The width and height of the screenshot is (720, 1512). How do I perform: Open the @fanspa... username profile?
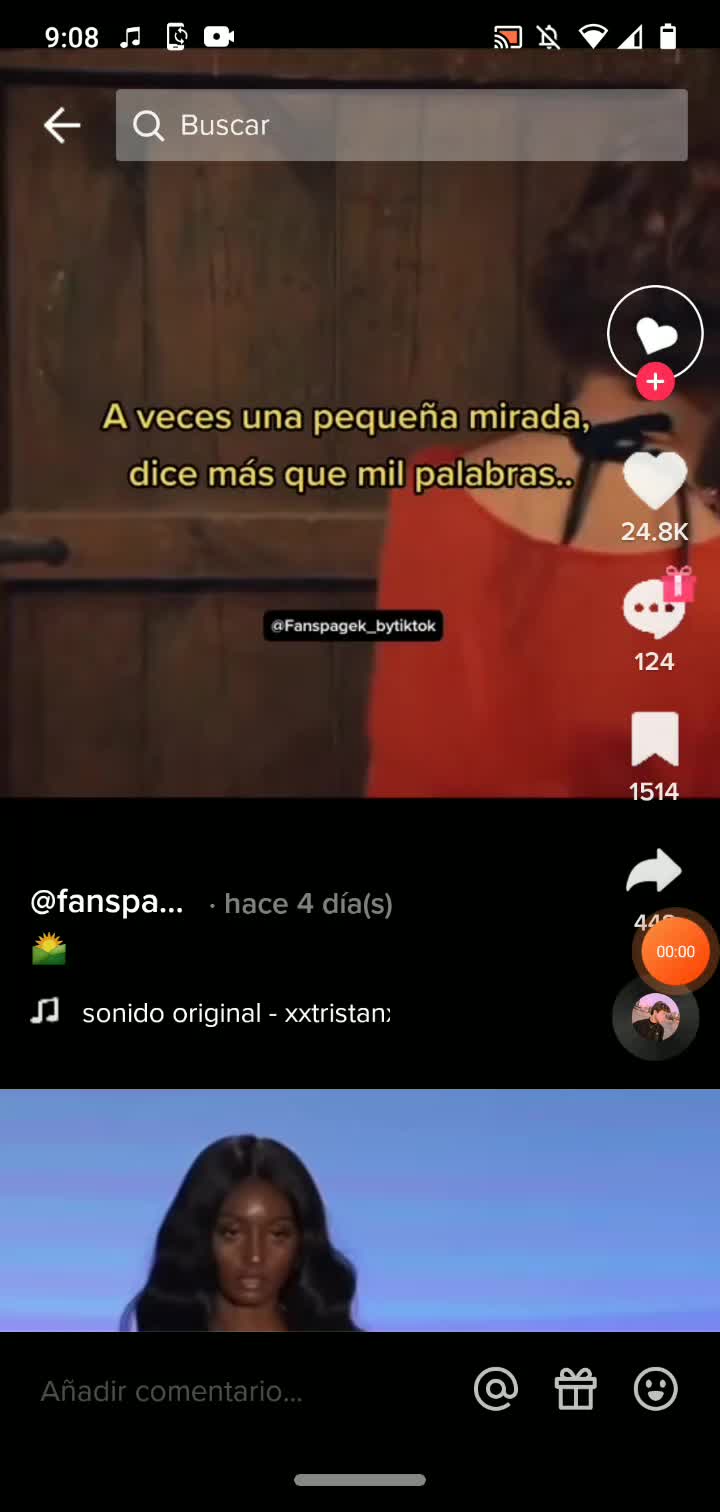tap(107, 902)
